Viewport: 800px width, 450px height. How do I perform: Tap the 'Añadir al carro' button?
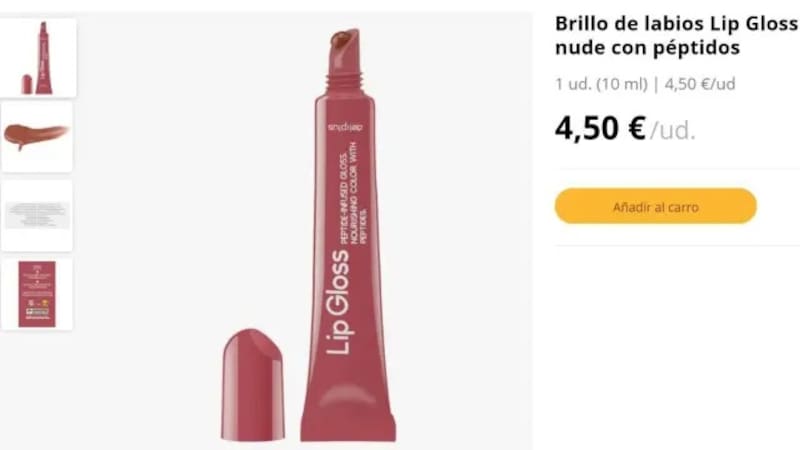click(655, 207)
